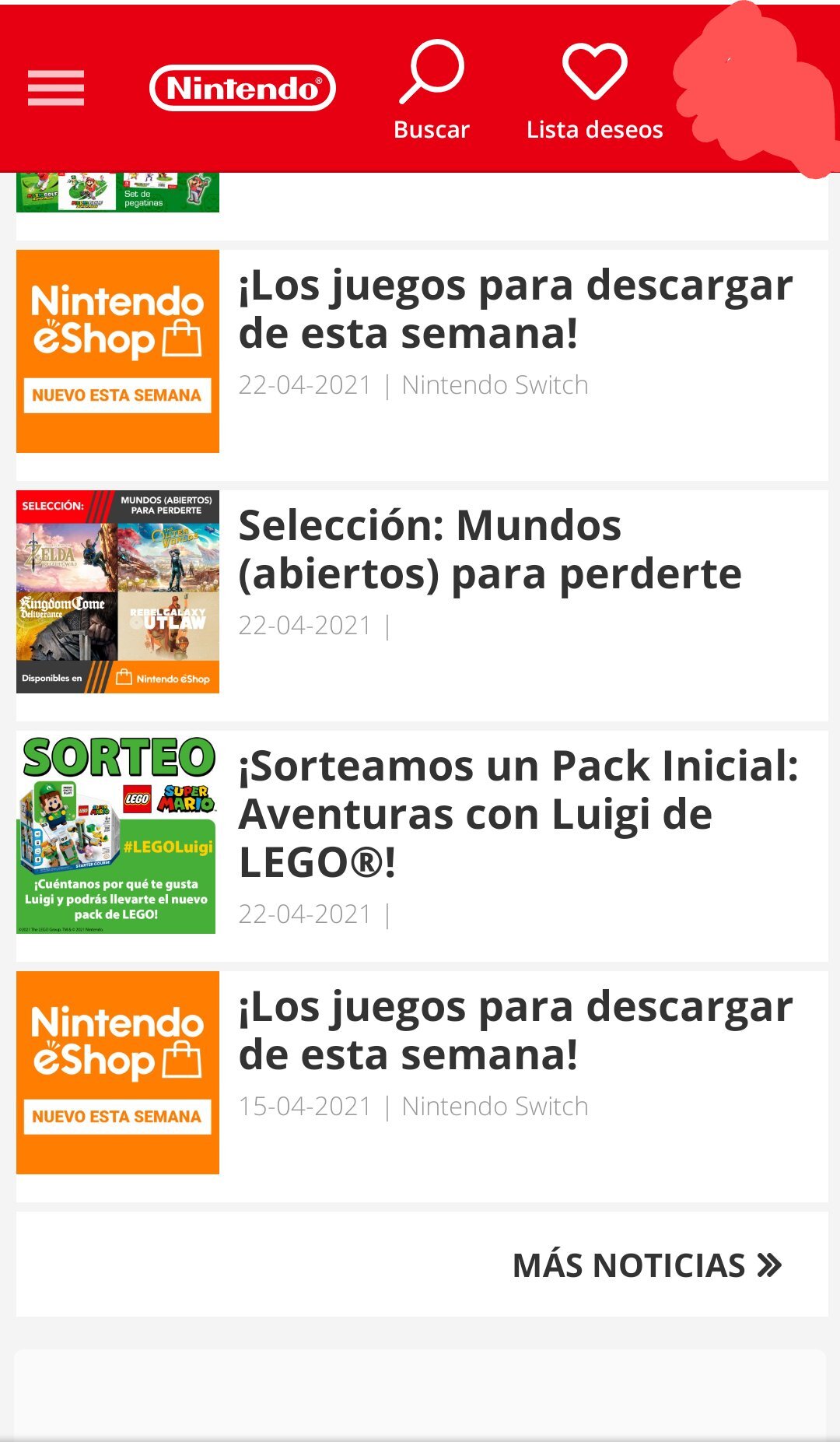This screenshot has height=1442, width=840.
Task: Go to the Nintendo home logo
Action: (242, 88)
